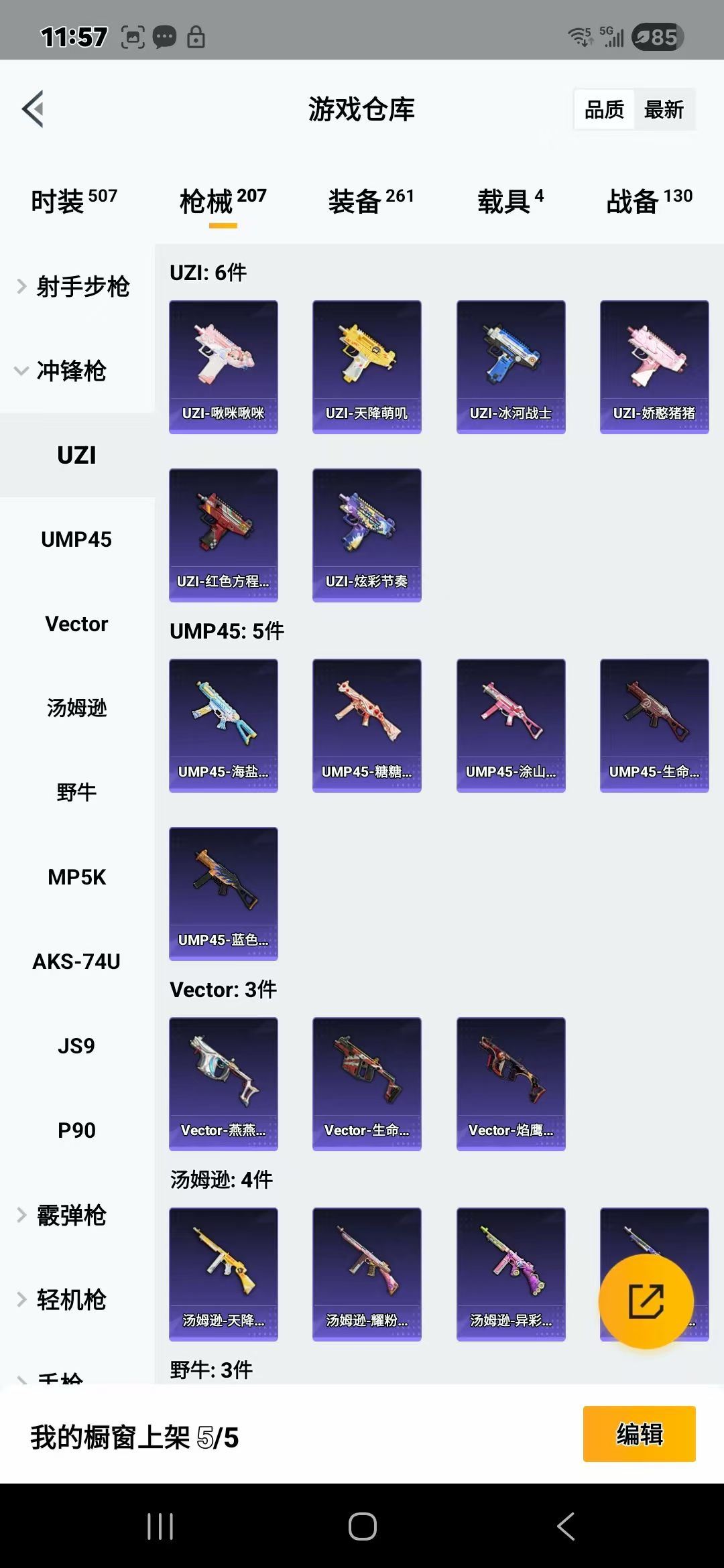Image resolution: width=724 pixels, height=1568 pixels.
Task: Open the 载具 tab
Action: (x=510, y=200)
